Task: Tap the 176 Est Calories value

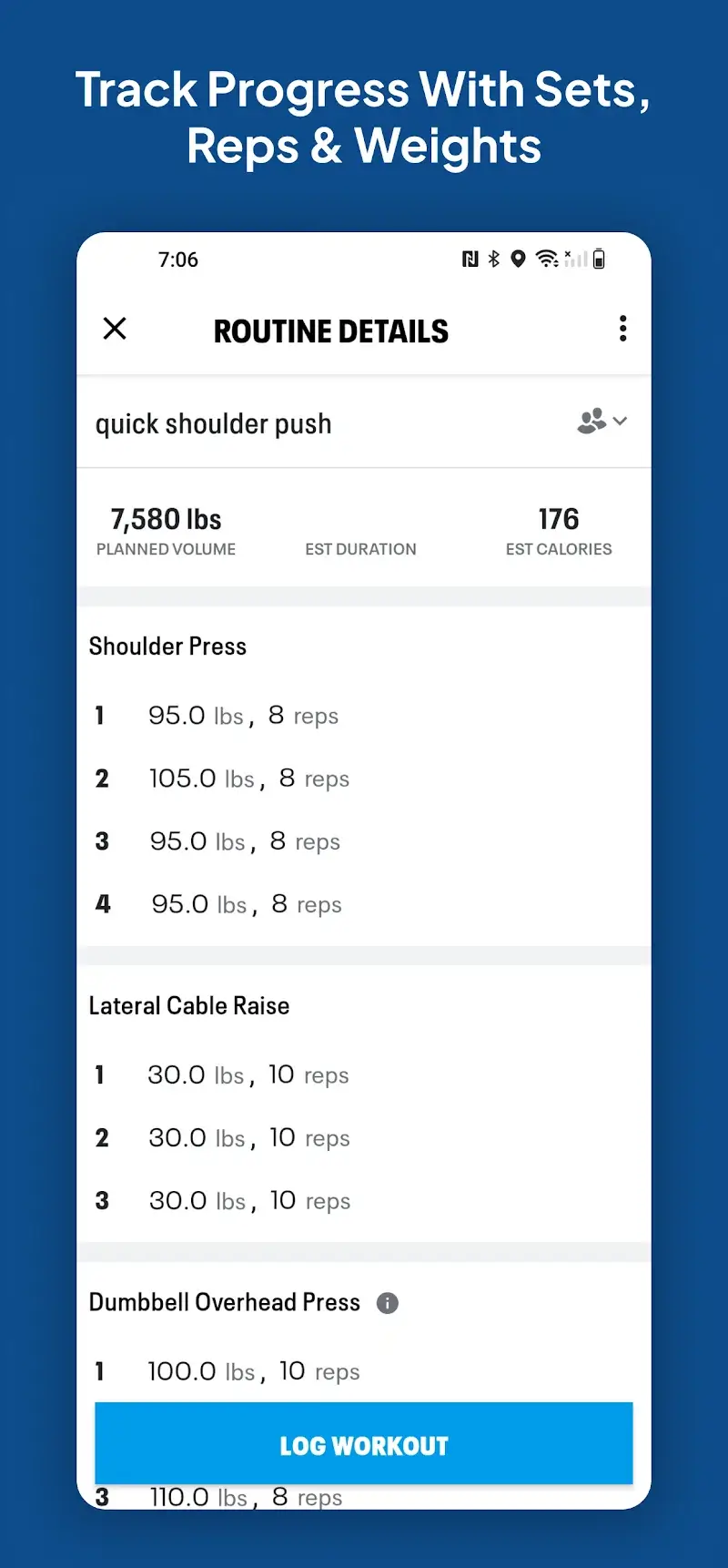Action: pyautogui.click(x=558, y=518)
